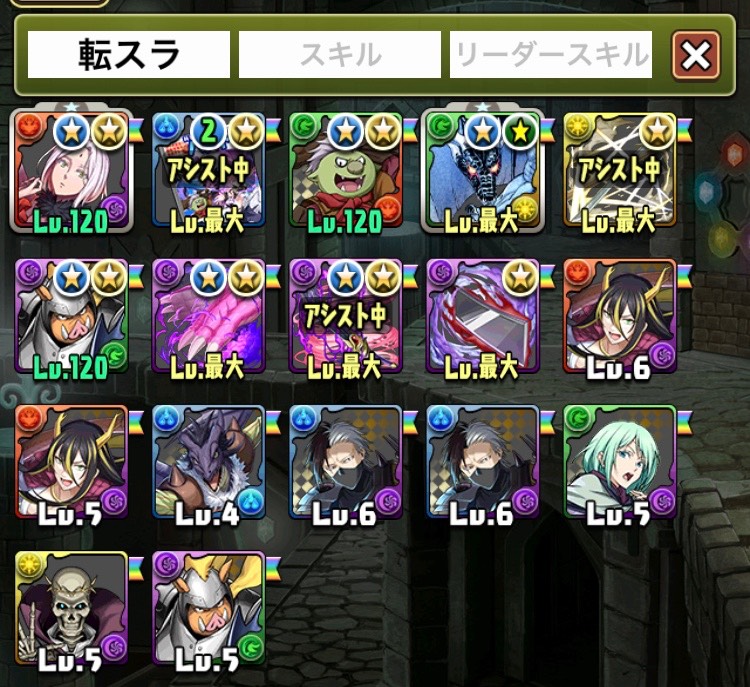Select the horned character Lv.6 card

pos(619,317)
